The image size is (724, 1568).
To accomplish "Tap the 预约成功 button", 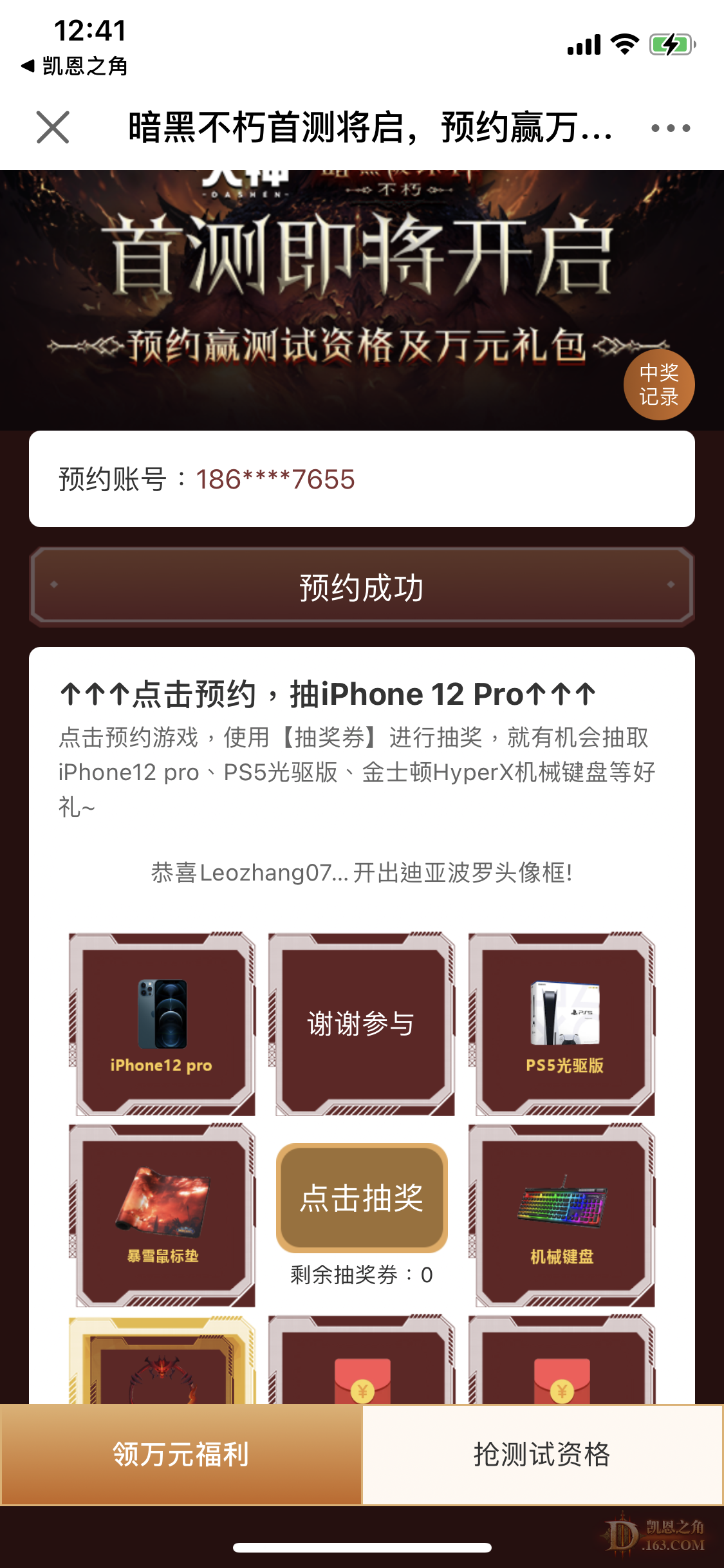I will click(362, 586).
